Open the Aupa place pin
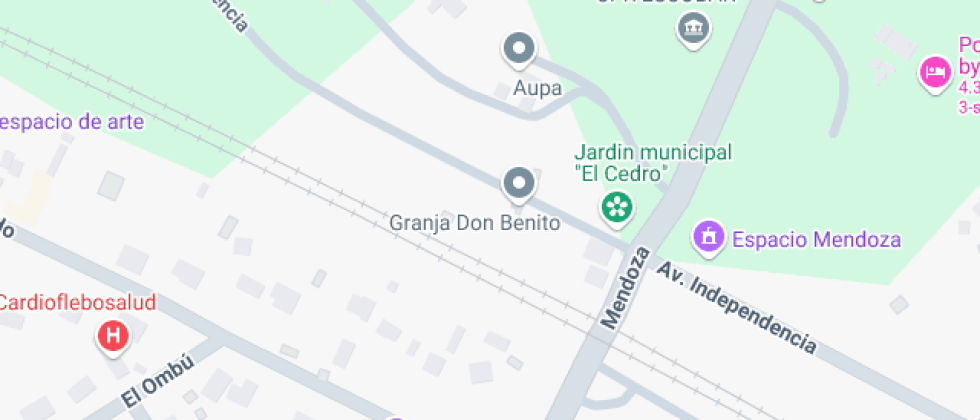The image size is (980, 420). [x=518, y=48]
